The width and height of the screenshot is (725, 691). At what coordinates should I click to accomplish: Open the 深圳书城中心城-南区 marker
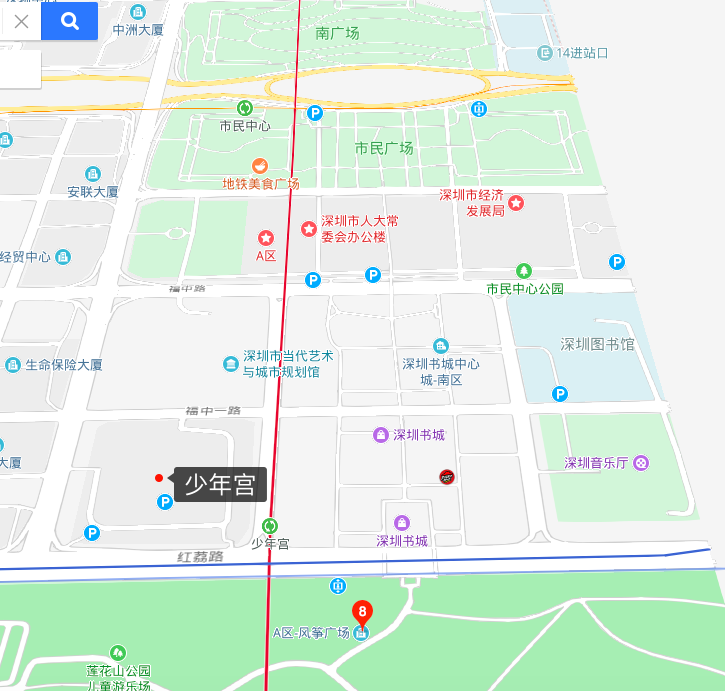click(440, 346)
